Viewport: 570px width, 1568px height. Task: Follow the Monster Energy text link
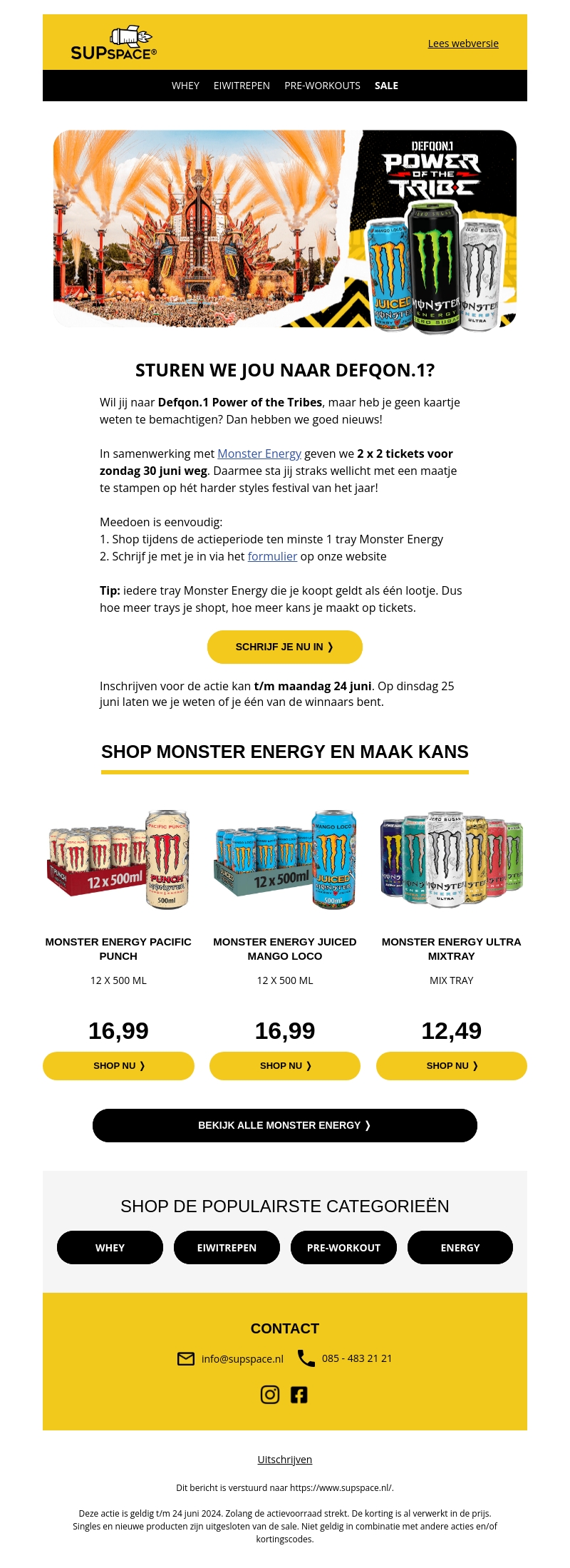pyautogui.click(x=259, y=454)
